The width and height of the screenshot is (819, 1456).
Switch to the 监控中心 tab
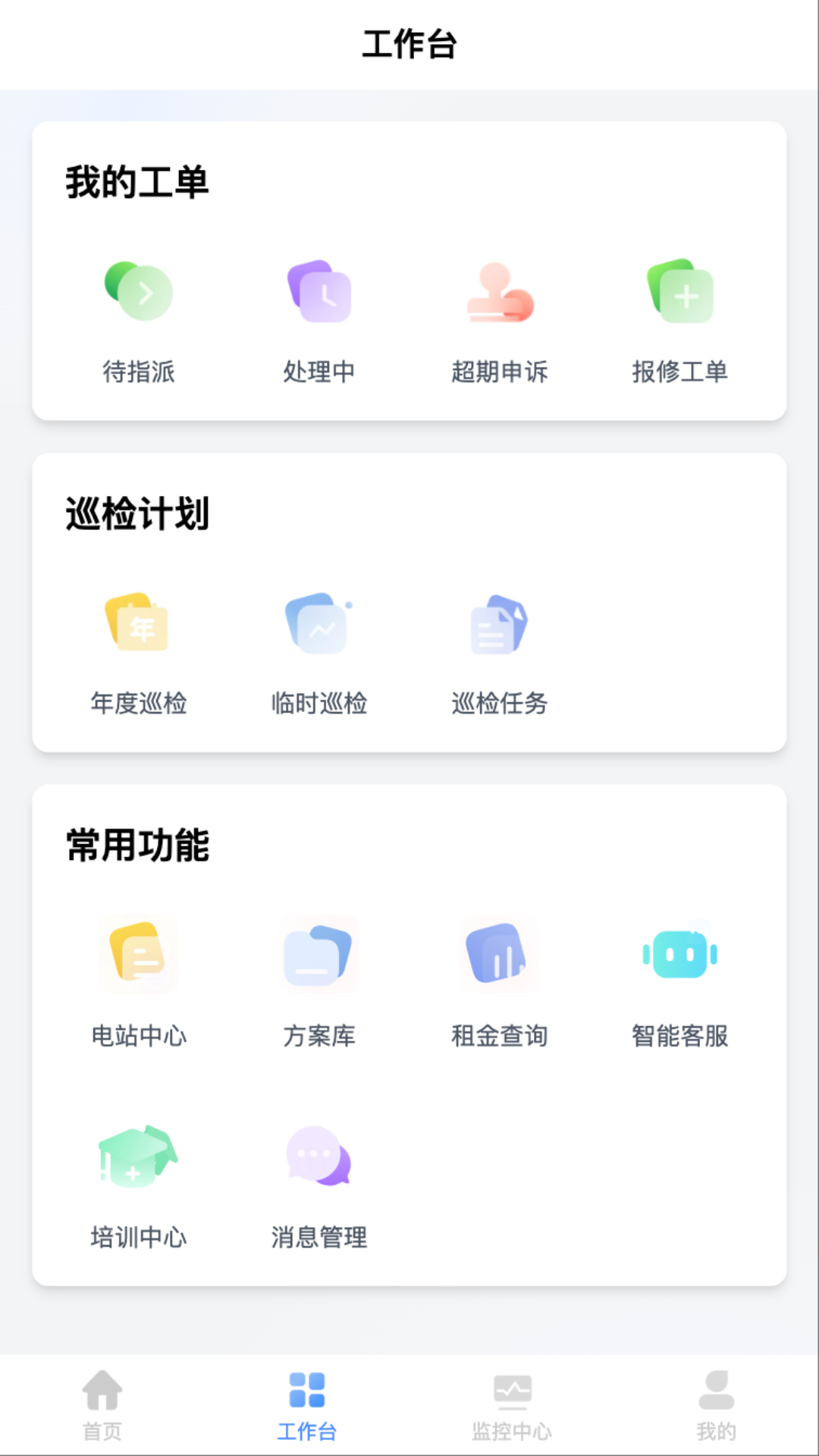tap(512, 1405)
